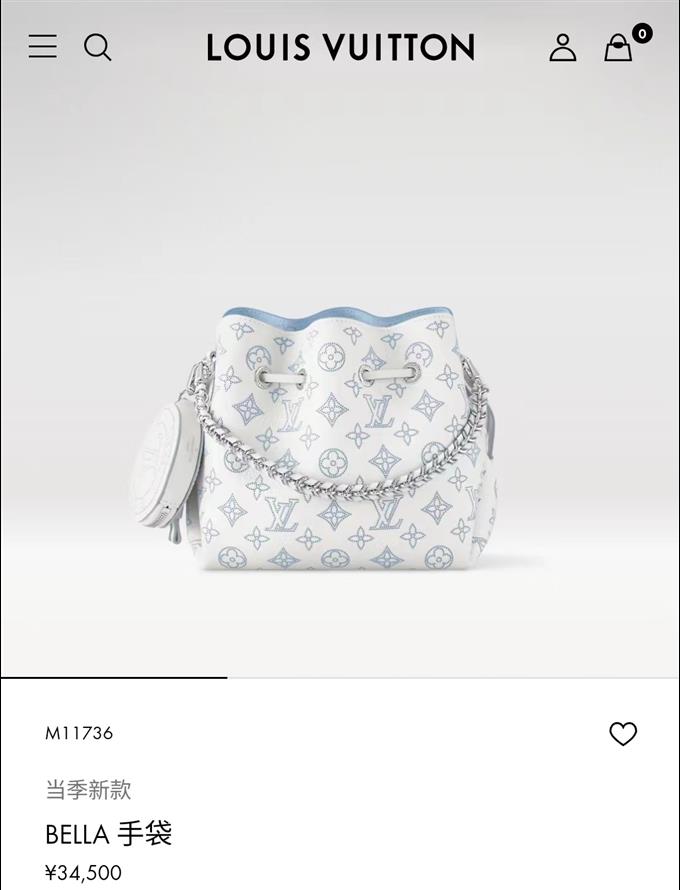This screenshot has width=680, height=890.
Task: Add BELLA bag to wishlist
Action: (623, 734)
